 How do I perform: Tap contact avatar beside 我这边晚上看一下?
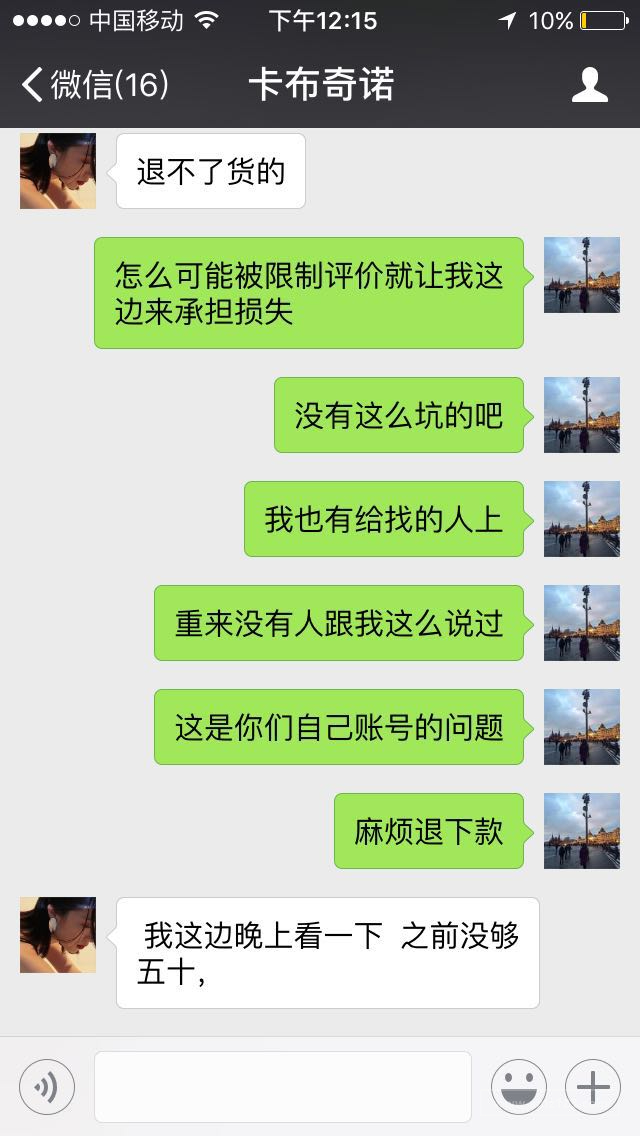pos(58,935)
